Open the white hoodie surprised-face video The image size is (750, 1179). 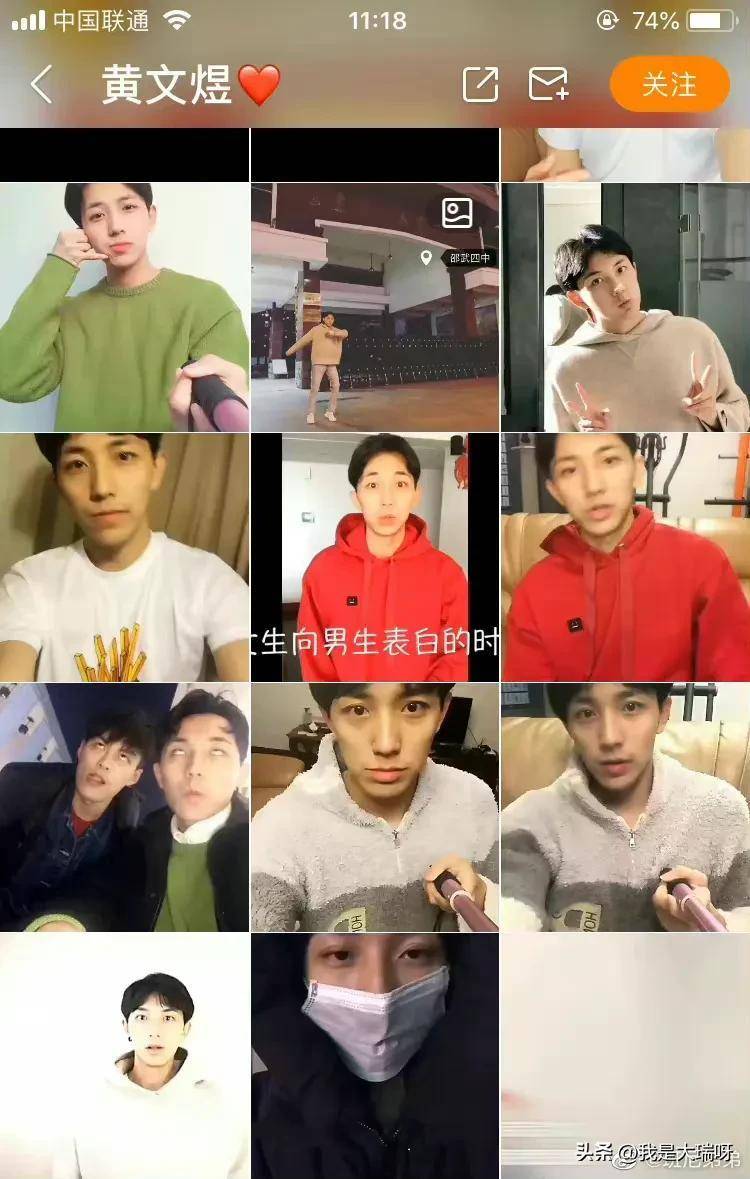click(x=124, y=1055)
